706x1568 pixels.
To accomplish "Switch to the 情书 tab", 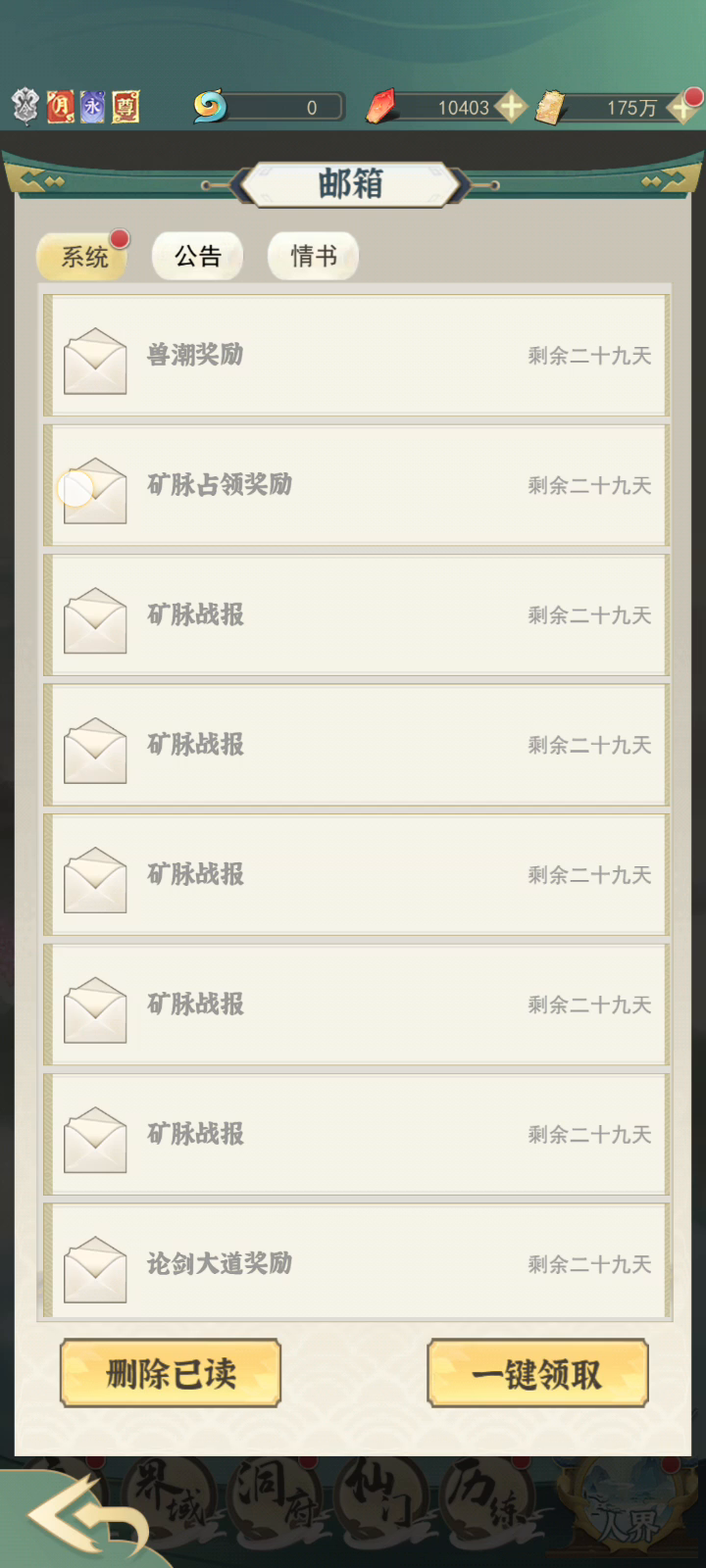I will (313, 257).
